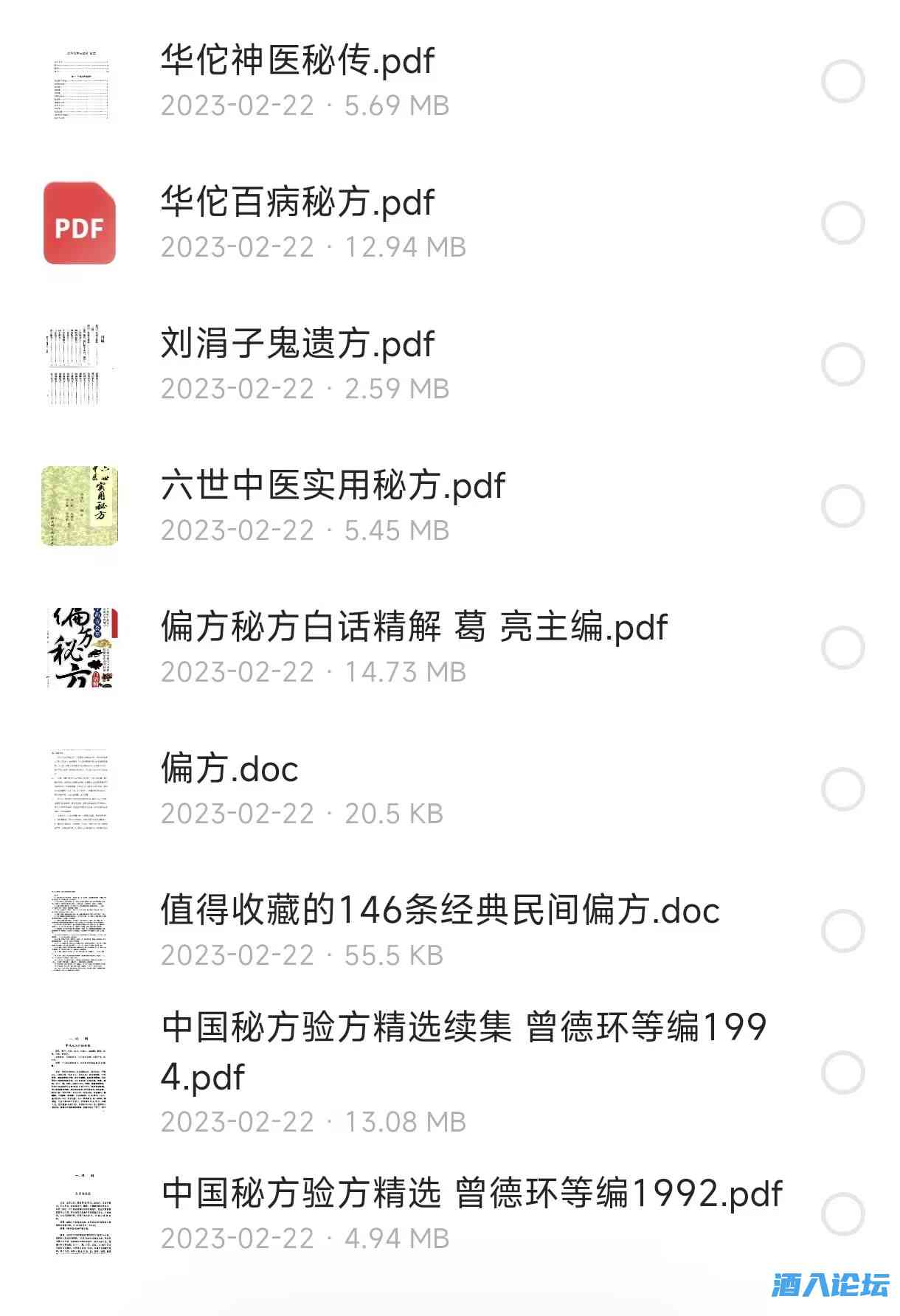Screen dimensions: 900x1316
Task: Tick the circle beside 华佗百病秘方.pdf
Action: 842,223
